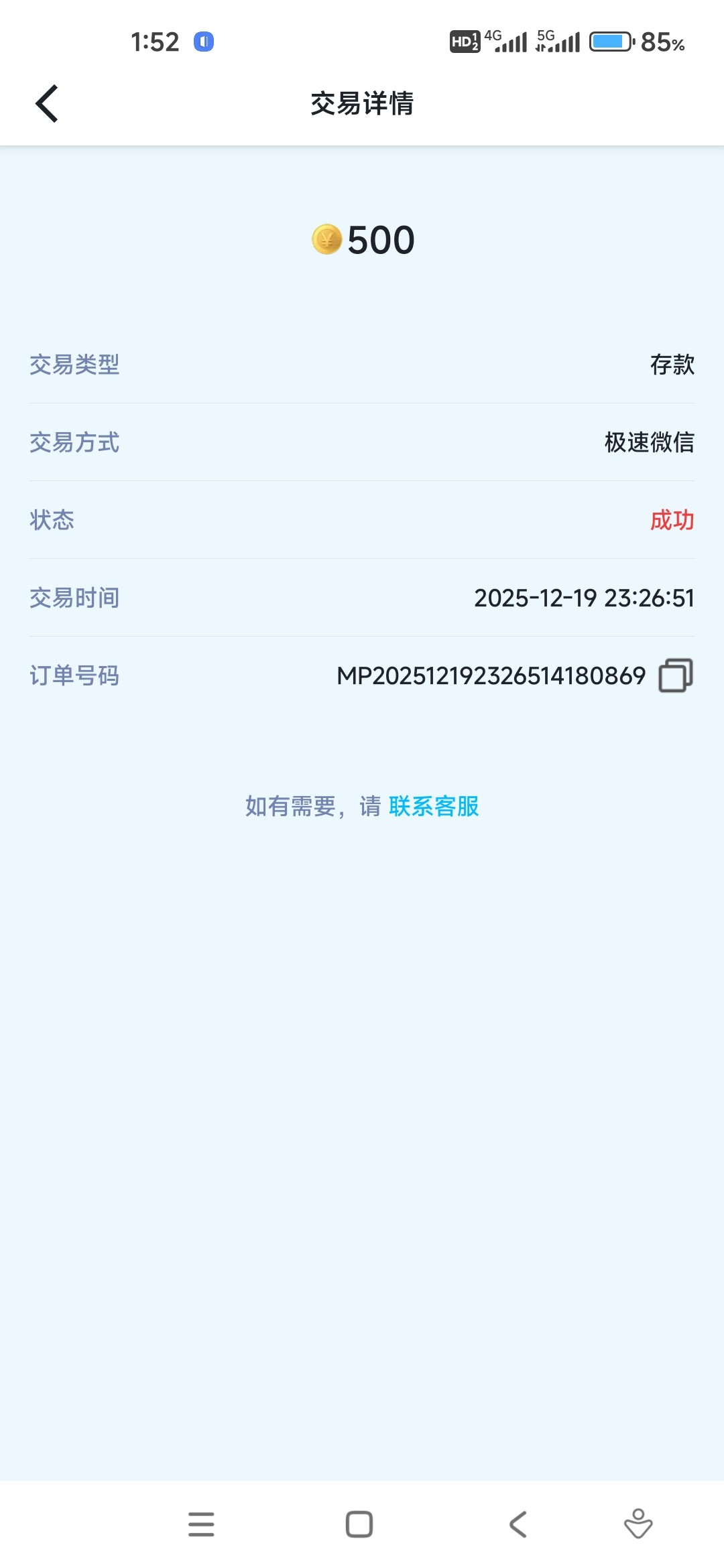The width and height of the screenshot is (724, 1568).
Task: Tap the 交易详情 page title
Action: (362, 104)
